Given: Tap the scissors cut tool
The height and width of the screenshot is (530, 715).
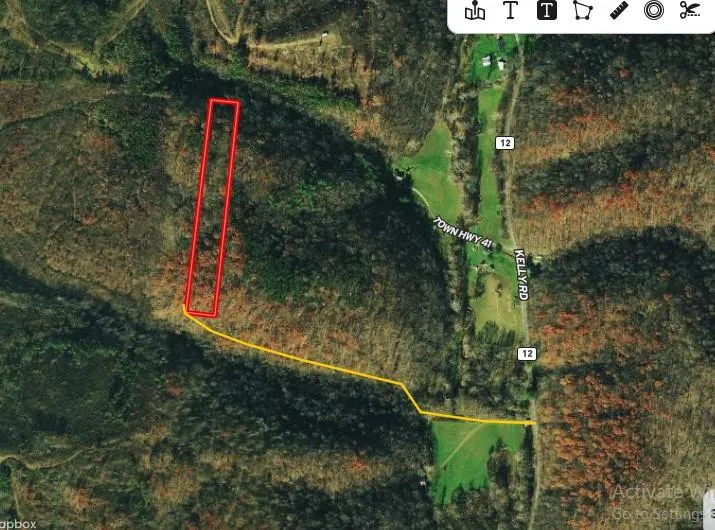Looking at the screenshot, I should [689, 11].
